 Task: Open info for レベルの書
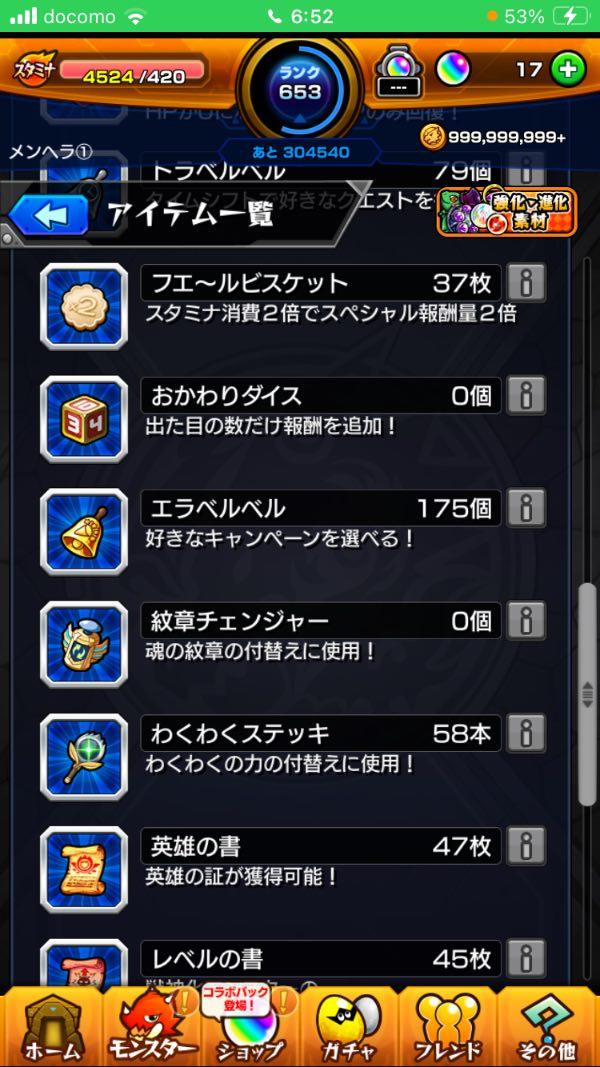(x=525, y=958)
